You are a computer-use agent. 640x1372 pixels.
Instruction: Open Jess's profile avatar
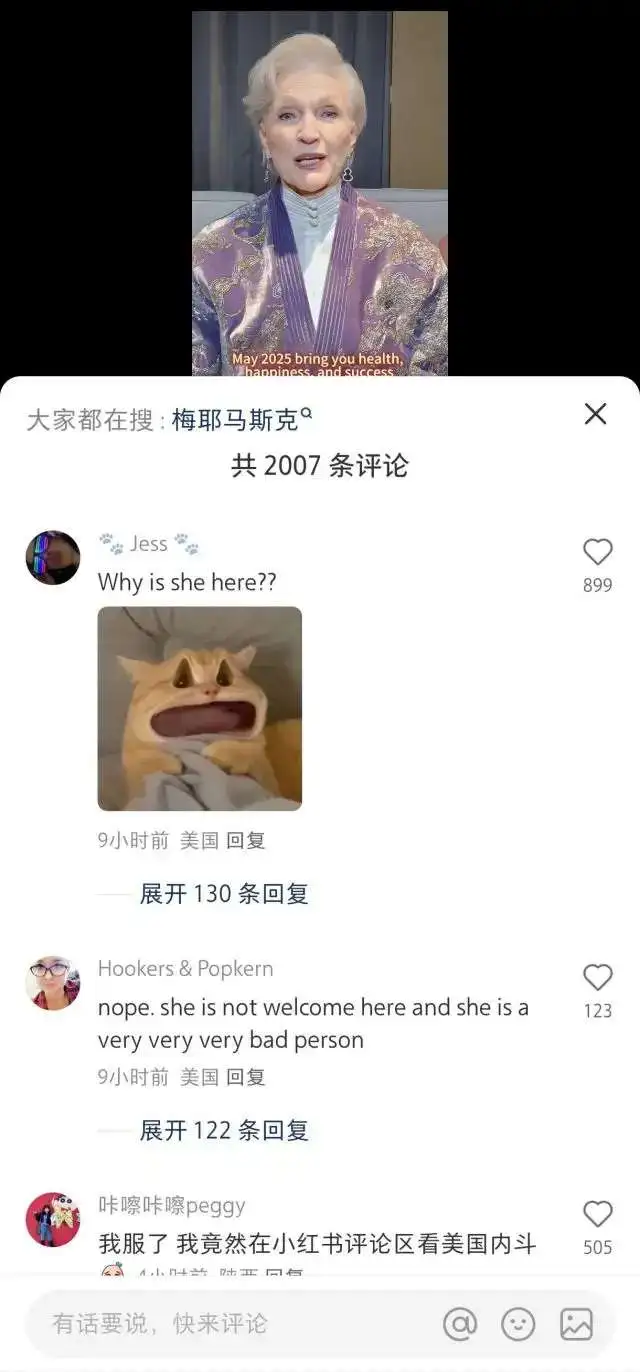[52, 557]
